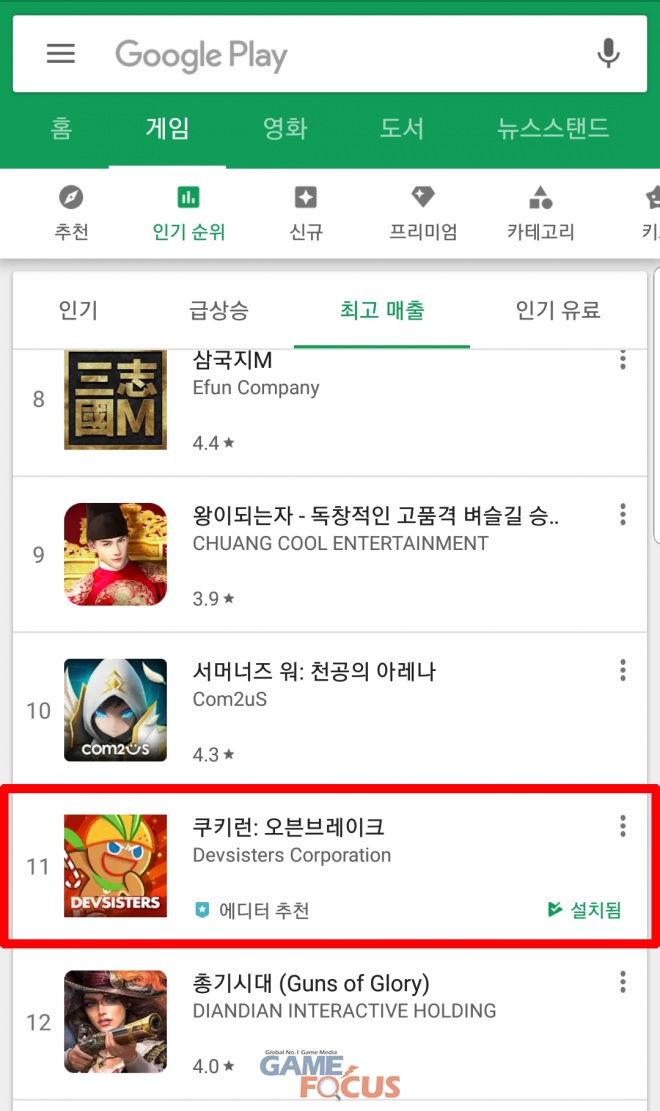Start voice search with the microphone

(x=608, y=54)
